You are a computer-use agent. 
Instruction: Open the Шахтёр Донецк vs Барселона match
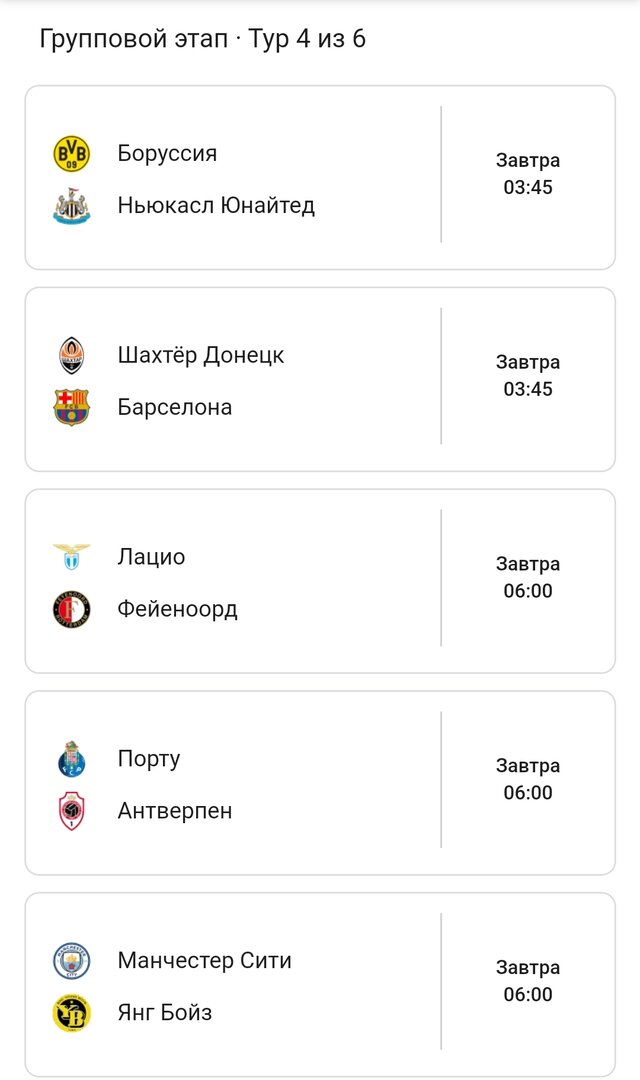(320, 380)
